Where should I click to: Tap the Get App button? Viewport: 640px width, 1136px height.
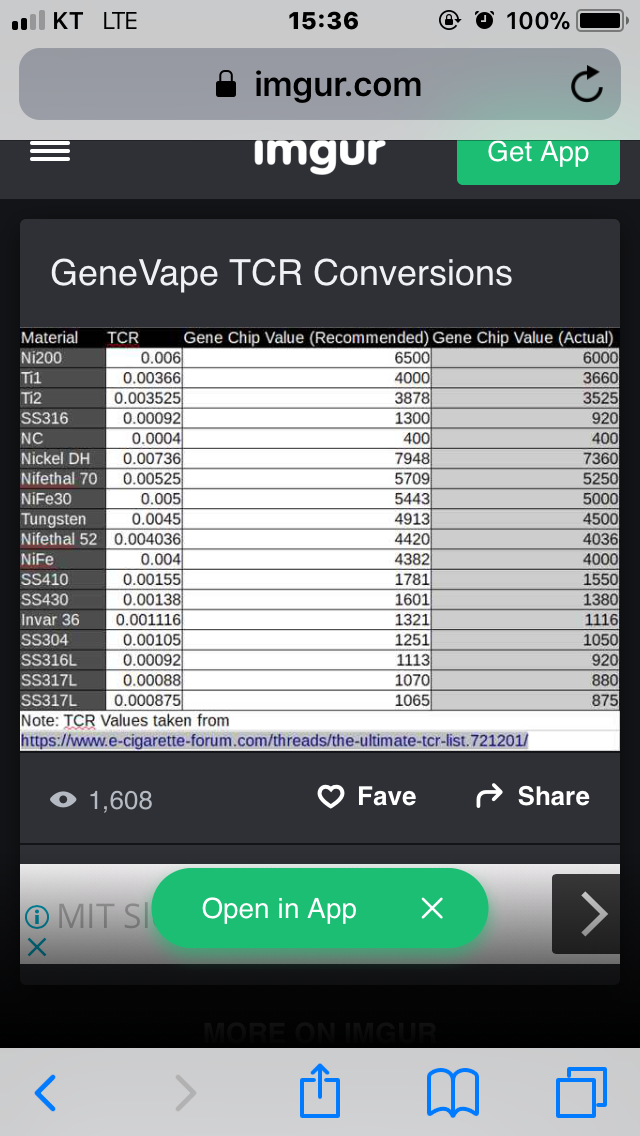[x=538, y=153]
